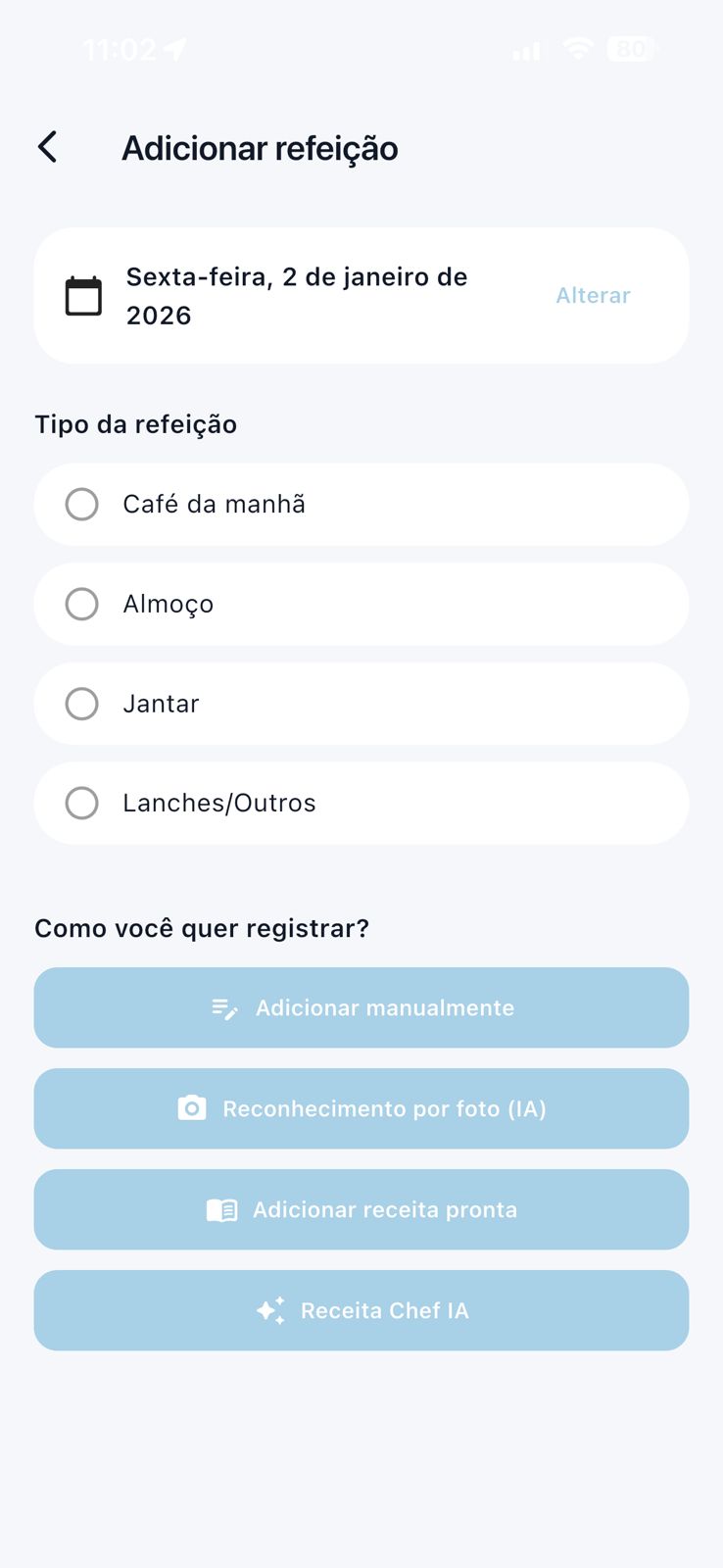
Task: Choose Jantar as the meal type
Action: [82, 703]
